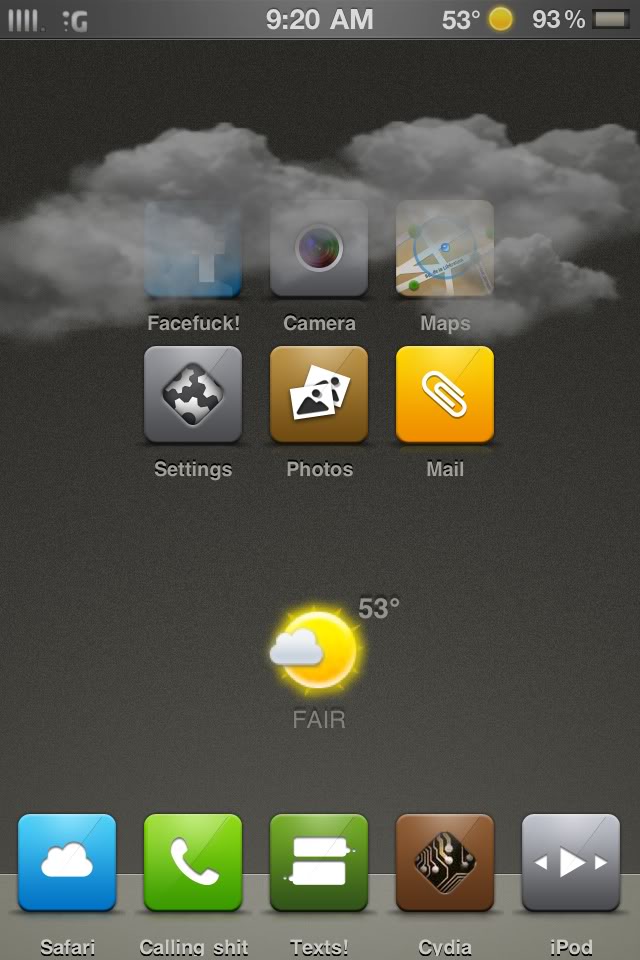Viewport: 640px width, 960px height.
Task: Open the Texts! messaging app
Action: (319, 862)
